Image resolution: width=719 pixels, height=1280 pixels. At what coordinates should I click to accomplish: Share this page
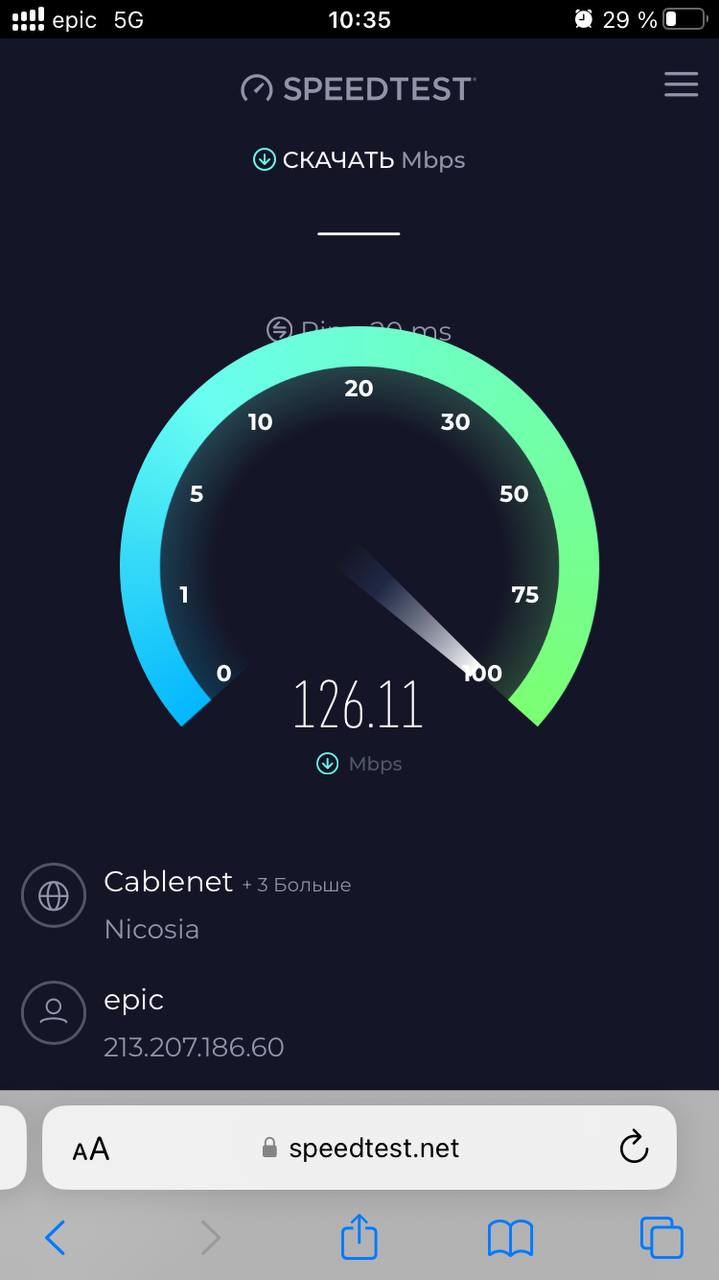(359, 1236)
